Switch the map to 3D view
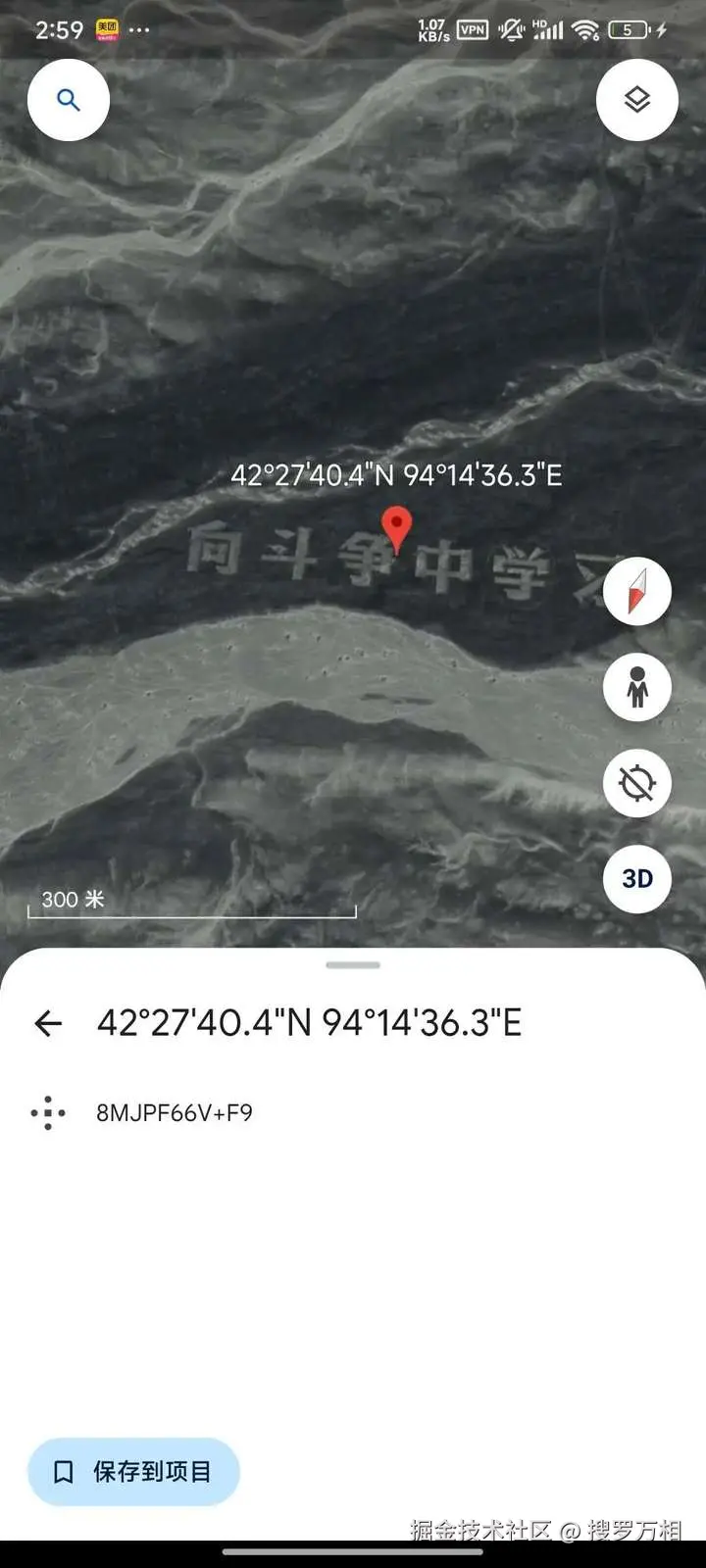The height and width of the screenshot is (1568, 706). [x=637, y=878]
